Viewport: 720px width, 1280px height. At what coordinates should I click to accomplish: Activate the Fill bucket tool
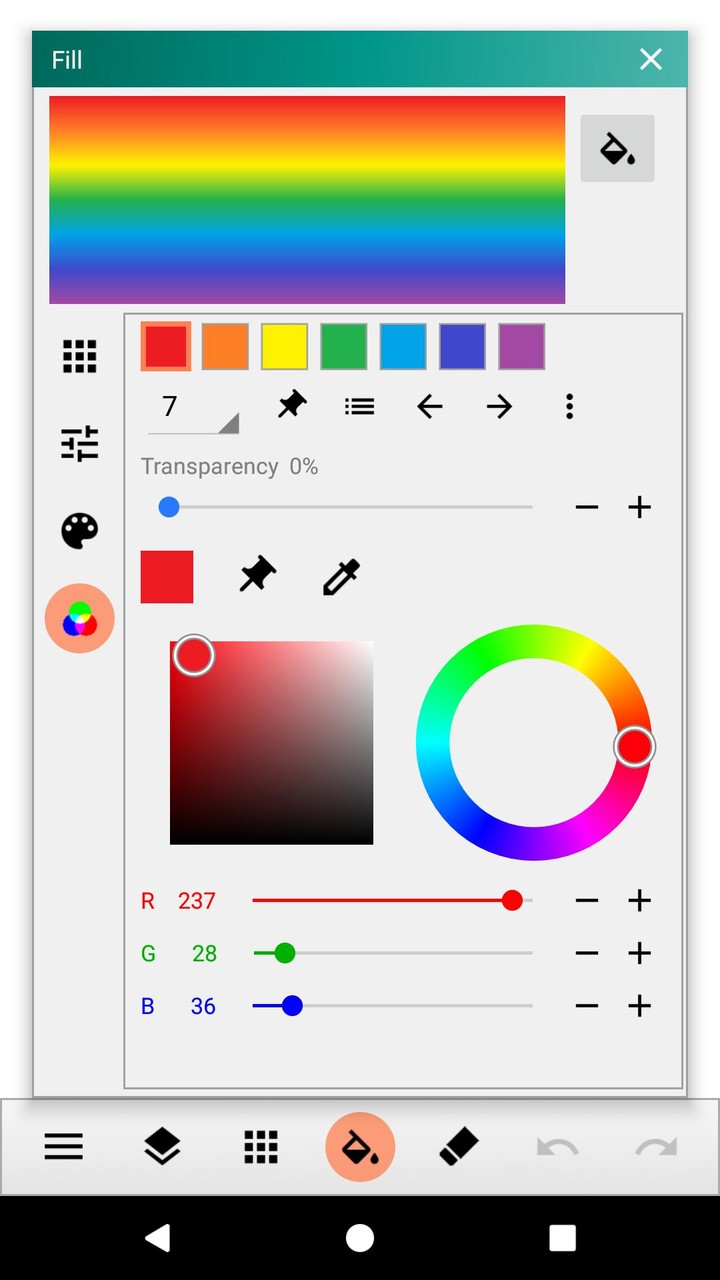pyautogui.click(x=359, y=1147)
